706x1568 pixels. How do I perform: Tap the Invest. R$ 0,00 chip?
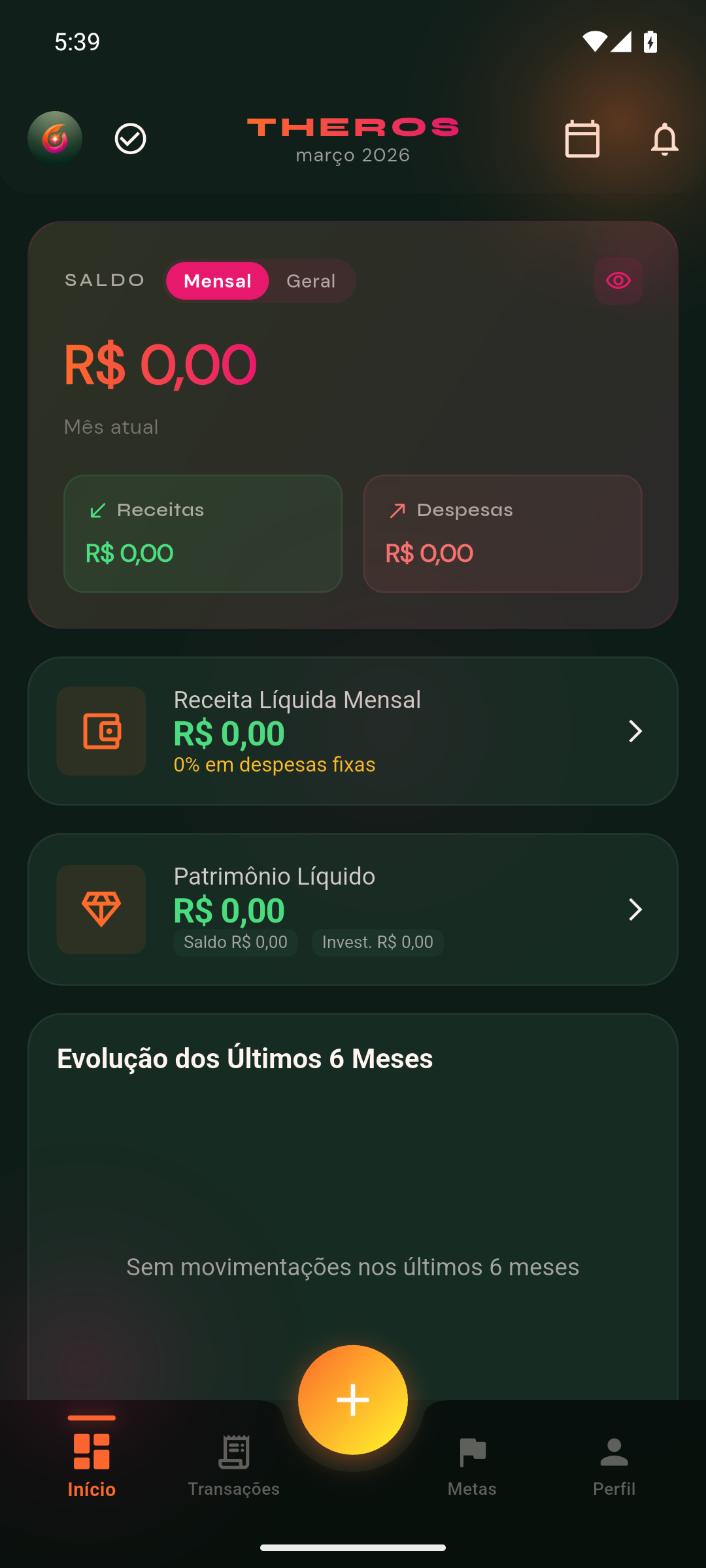(377, 942)
